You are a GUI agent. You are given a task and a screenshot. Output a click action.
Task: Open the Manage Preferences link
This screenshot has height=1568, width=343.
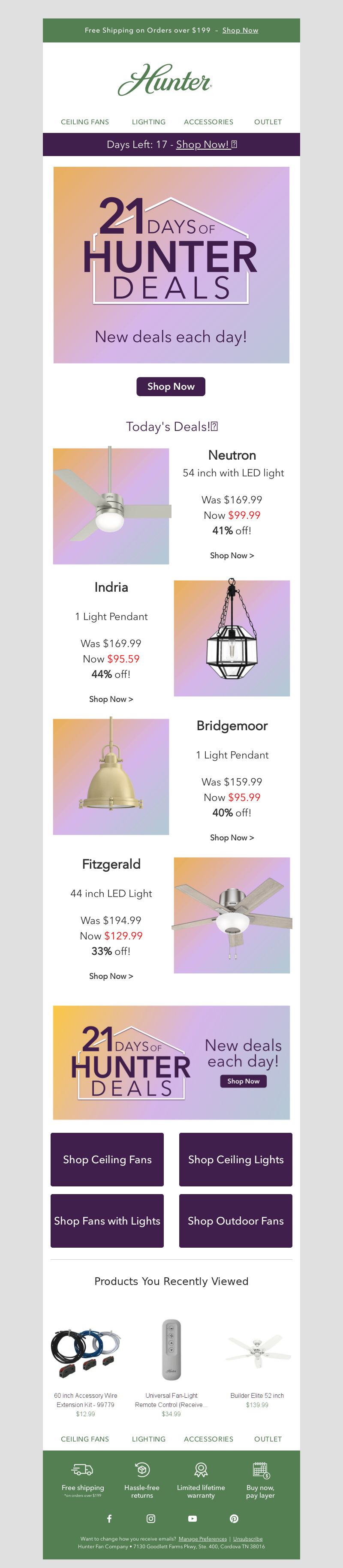(x=202, y=1539)
